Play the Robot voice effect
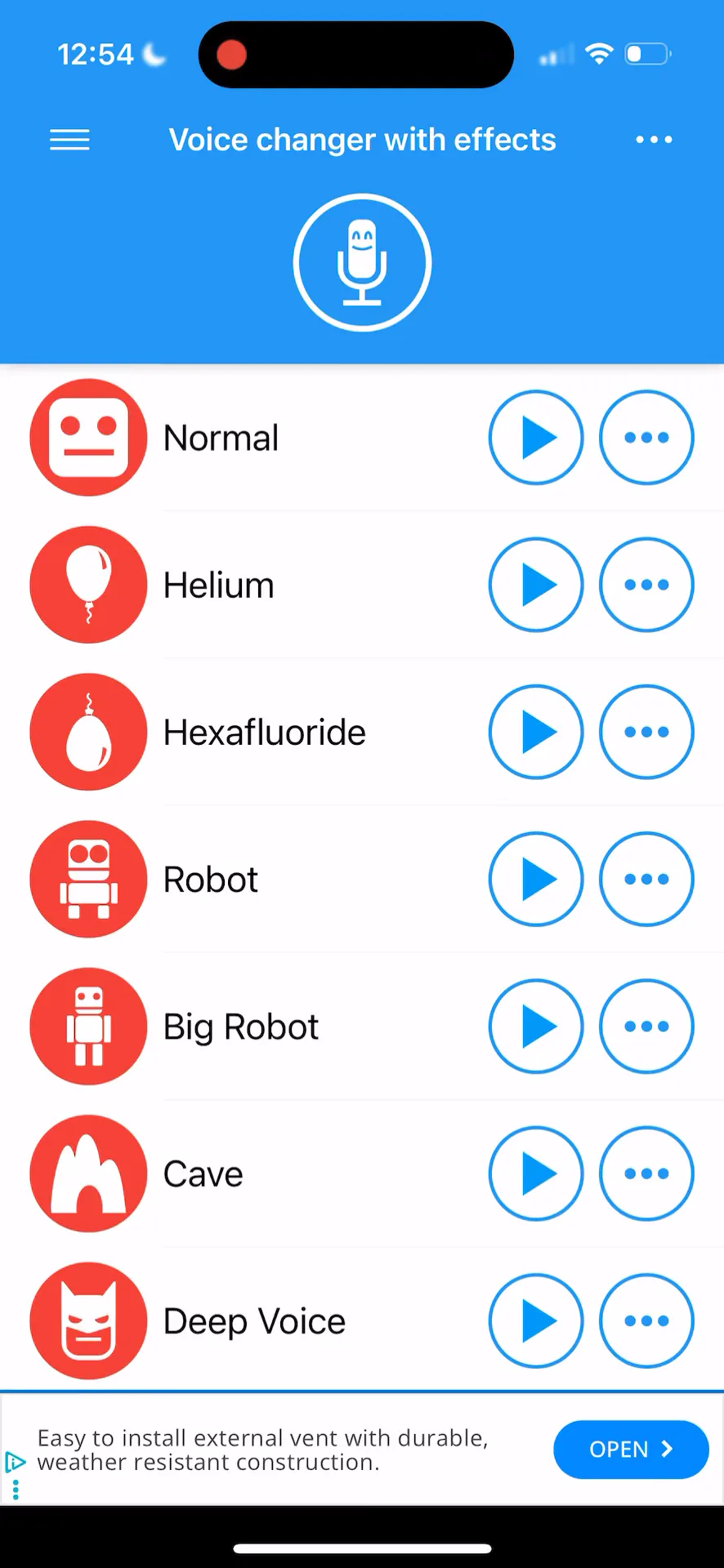Viewport: 724px width, 1568px height. (536, 880)
